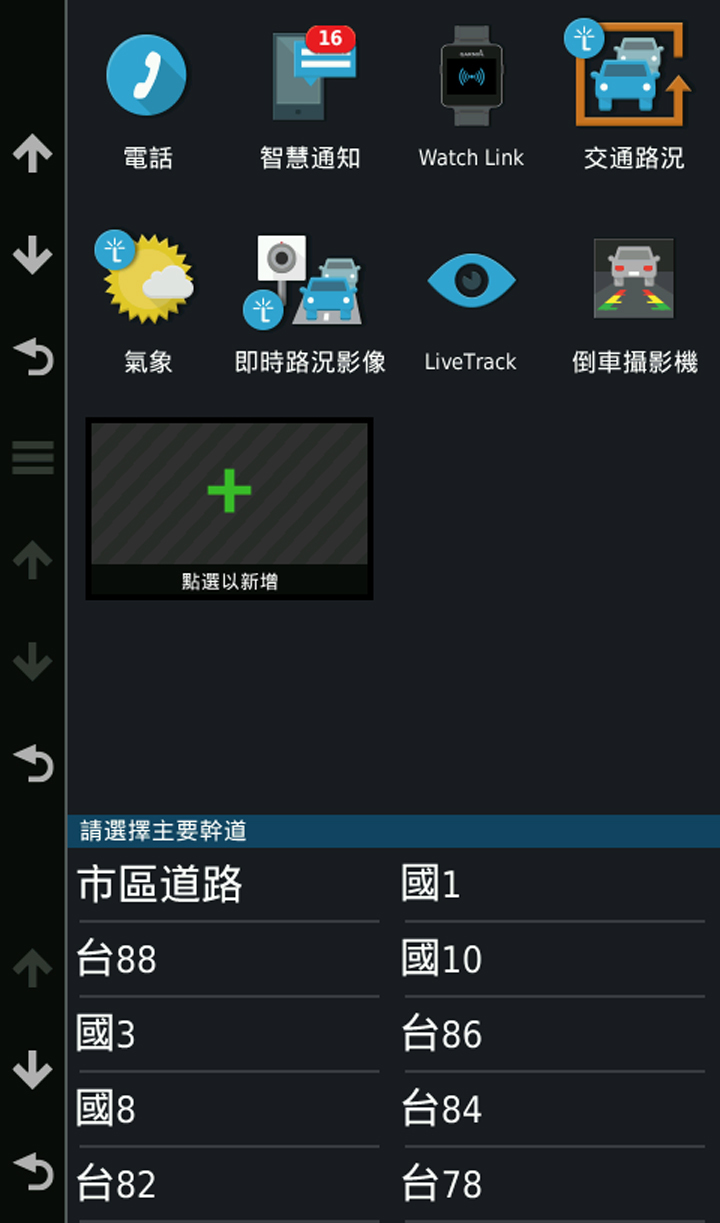The image size is (720, 1223).
Task: Select route 台88
Action: pos(229,960)
